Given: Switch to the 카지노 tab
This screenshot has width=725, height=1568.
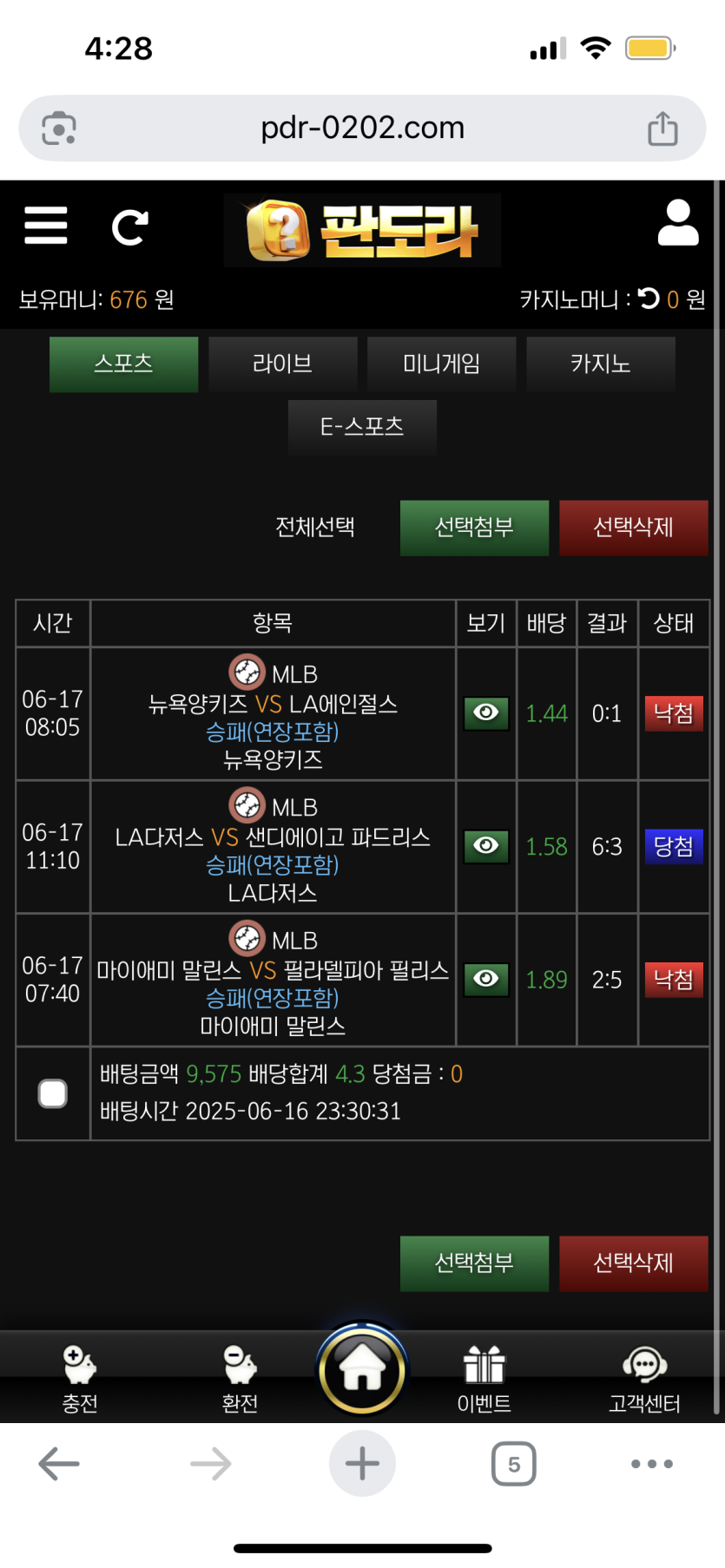Looking at the screenshot, I should [x=600, y=364].
